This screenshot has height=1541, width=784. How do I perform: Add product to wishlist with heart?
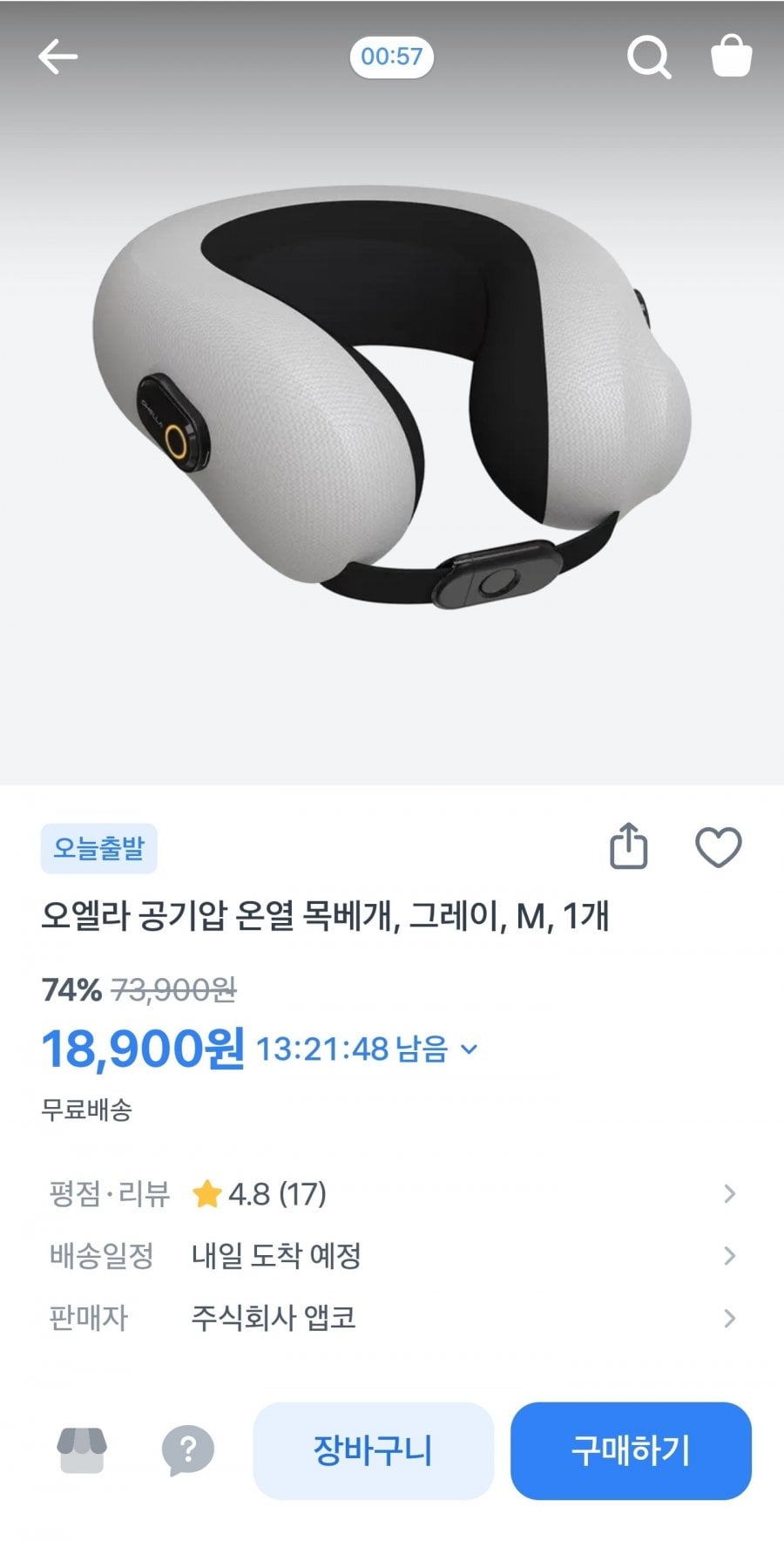[x=718, y=846]
